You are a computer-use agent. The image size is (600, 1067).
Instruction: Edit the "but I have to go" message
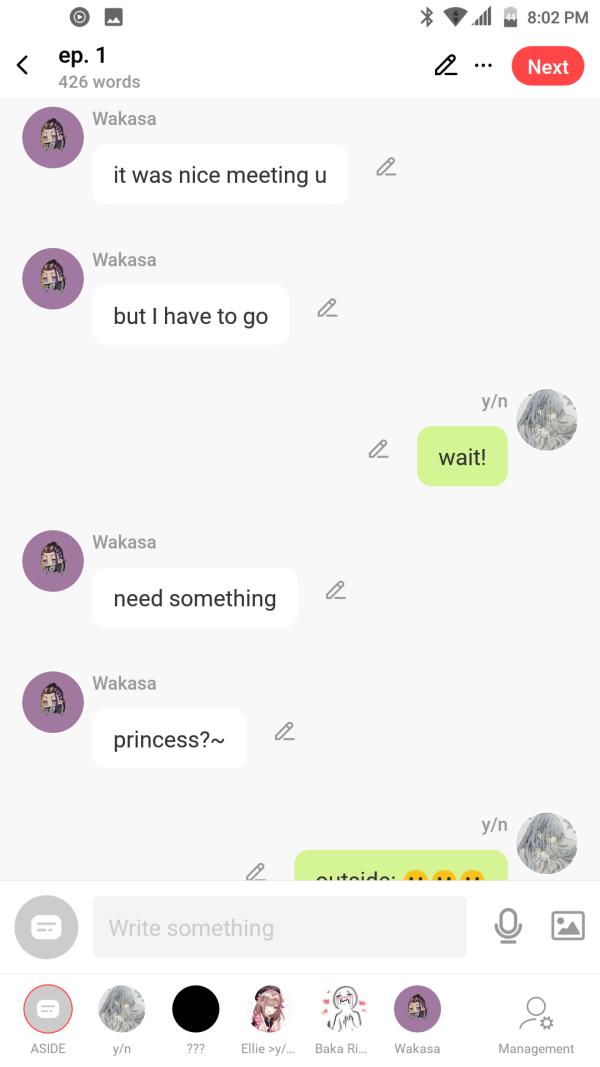[x=327, y=308]
